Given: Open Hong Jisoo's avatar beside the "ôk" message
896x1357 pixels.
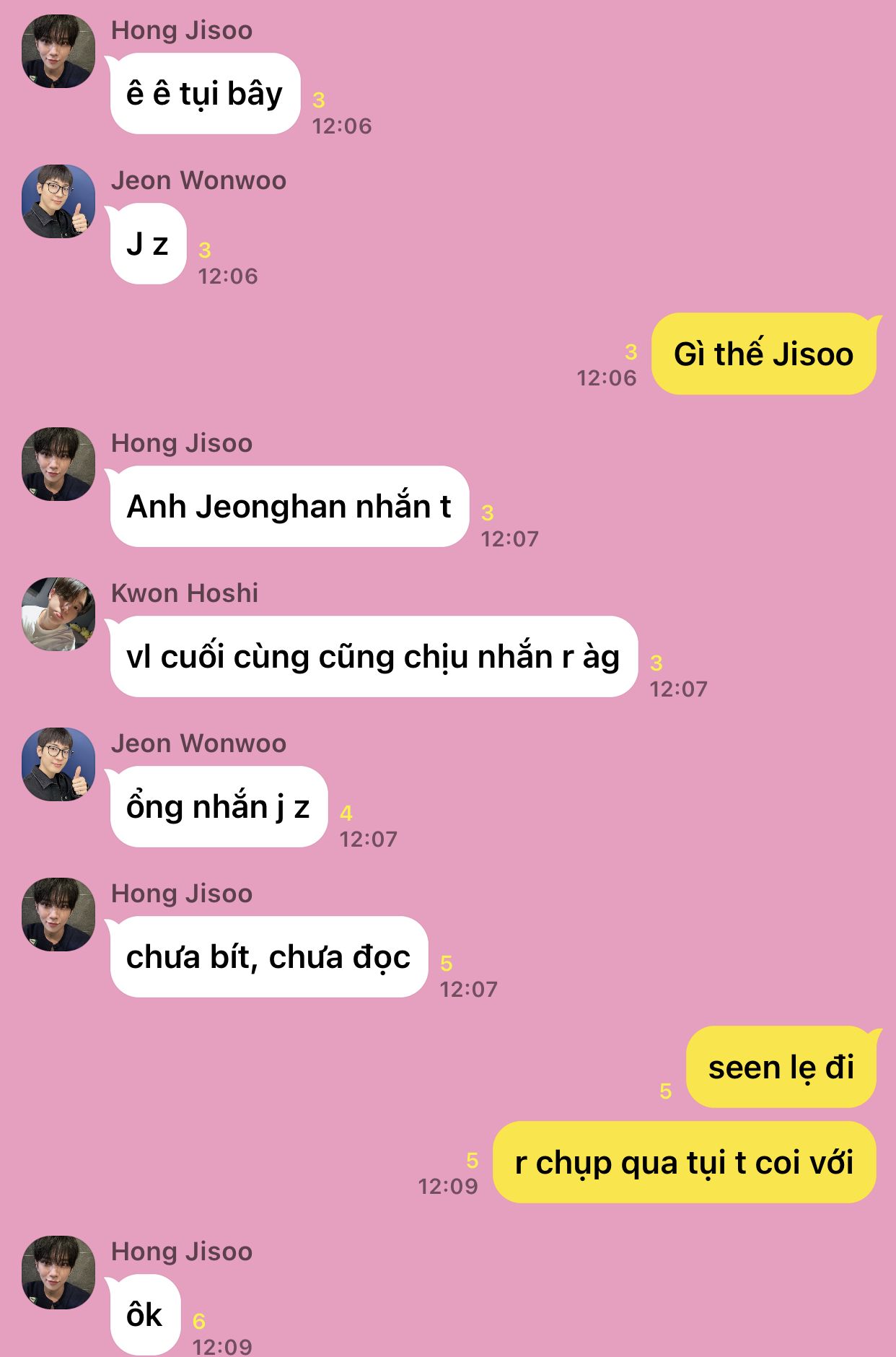Looking at the screenshot, I should click(58, 1273).
